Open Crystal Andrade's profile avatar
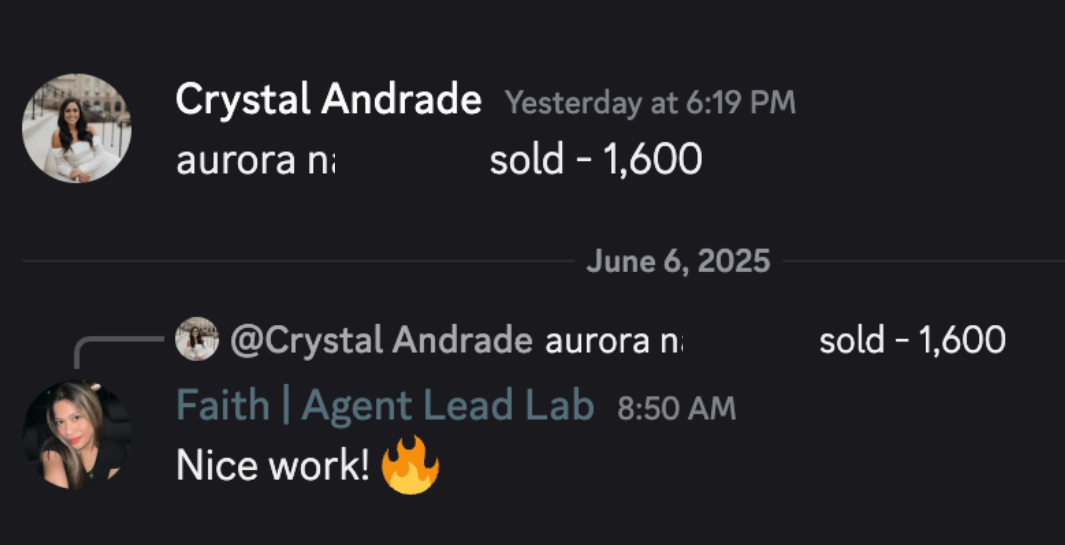Viewport: 1065px width, 545px height. pos(77,129)
